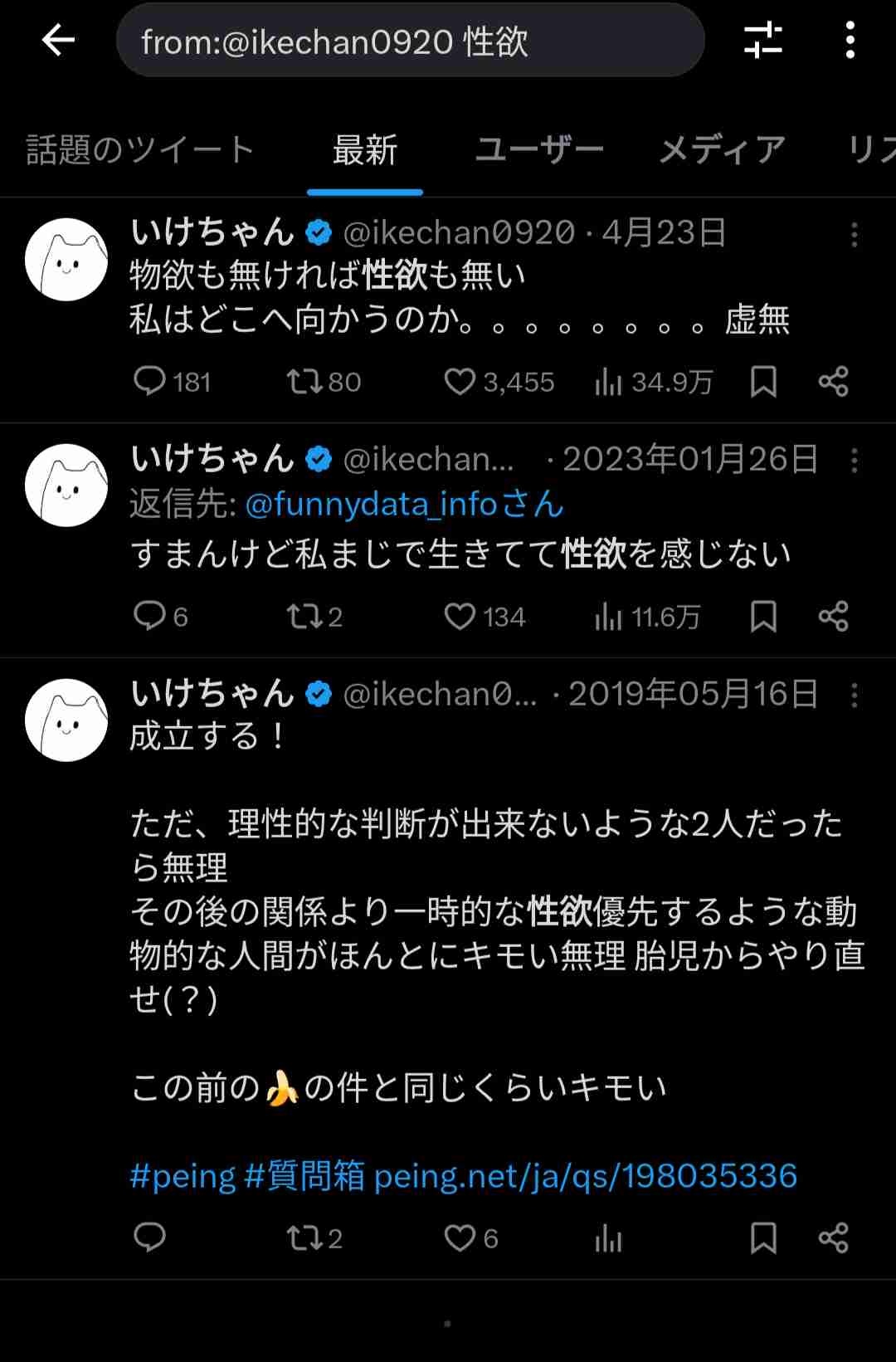Bookmark the 4月23日 tweet

click(763, 382)
